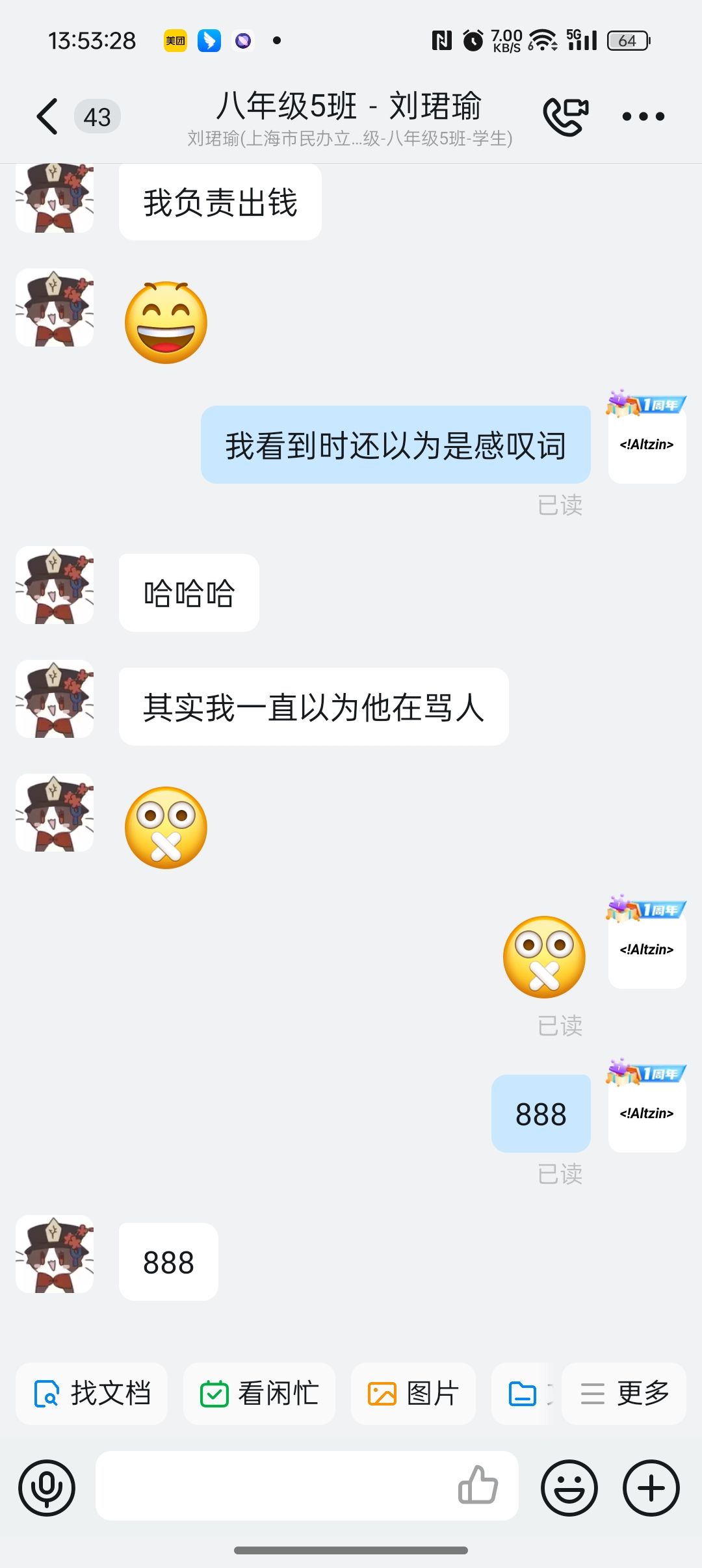The width and height of the screenshot is (702, 1568).
Task: Send a quick thumbs-up
Action: click(478, 1485)
